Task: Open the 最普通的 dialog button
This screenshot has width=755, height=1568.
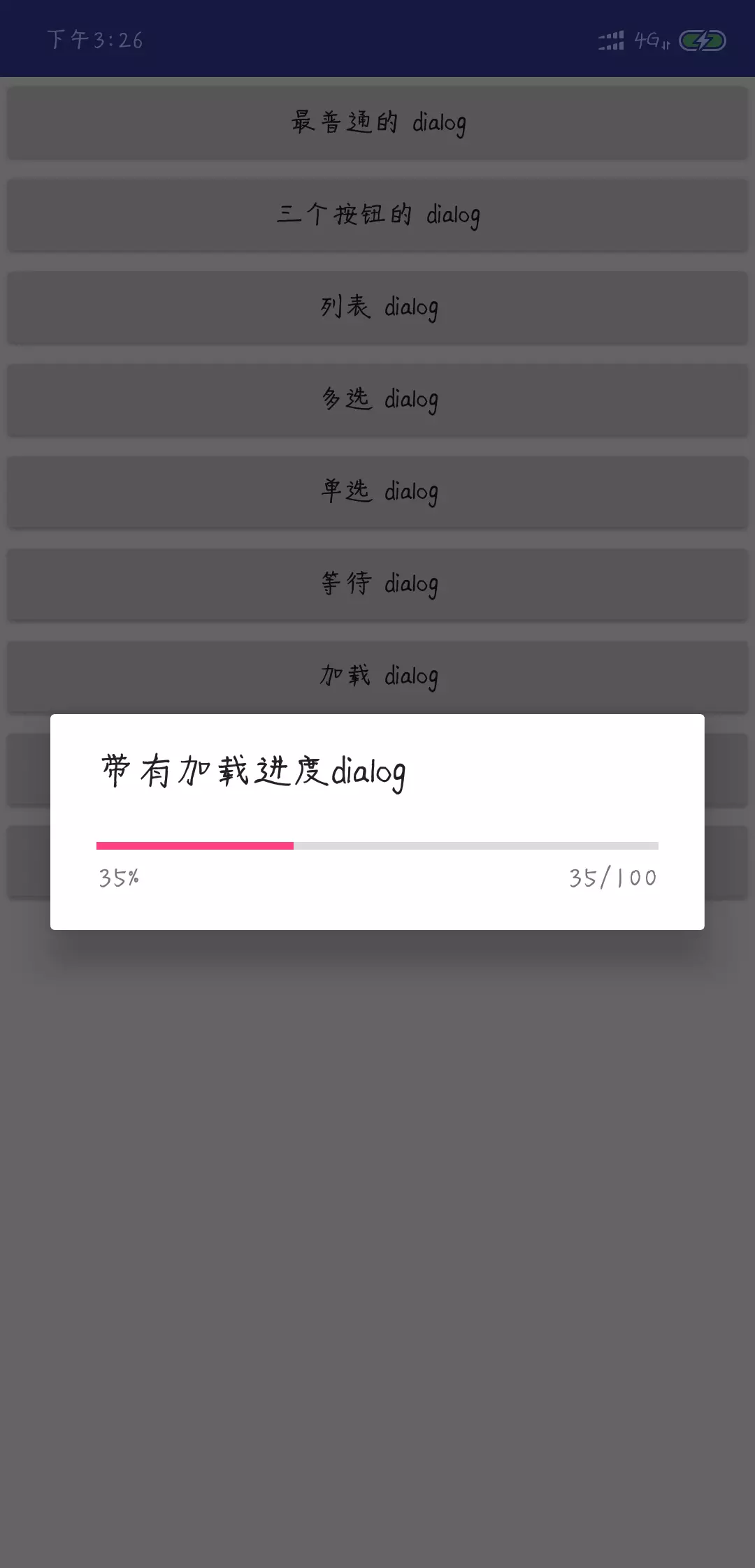Action: [x=377, y=123]
